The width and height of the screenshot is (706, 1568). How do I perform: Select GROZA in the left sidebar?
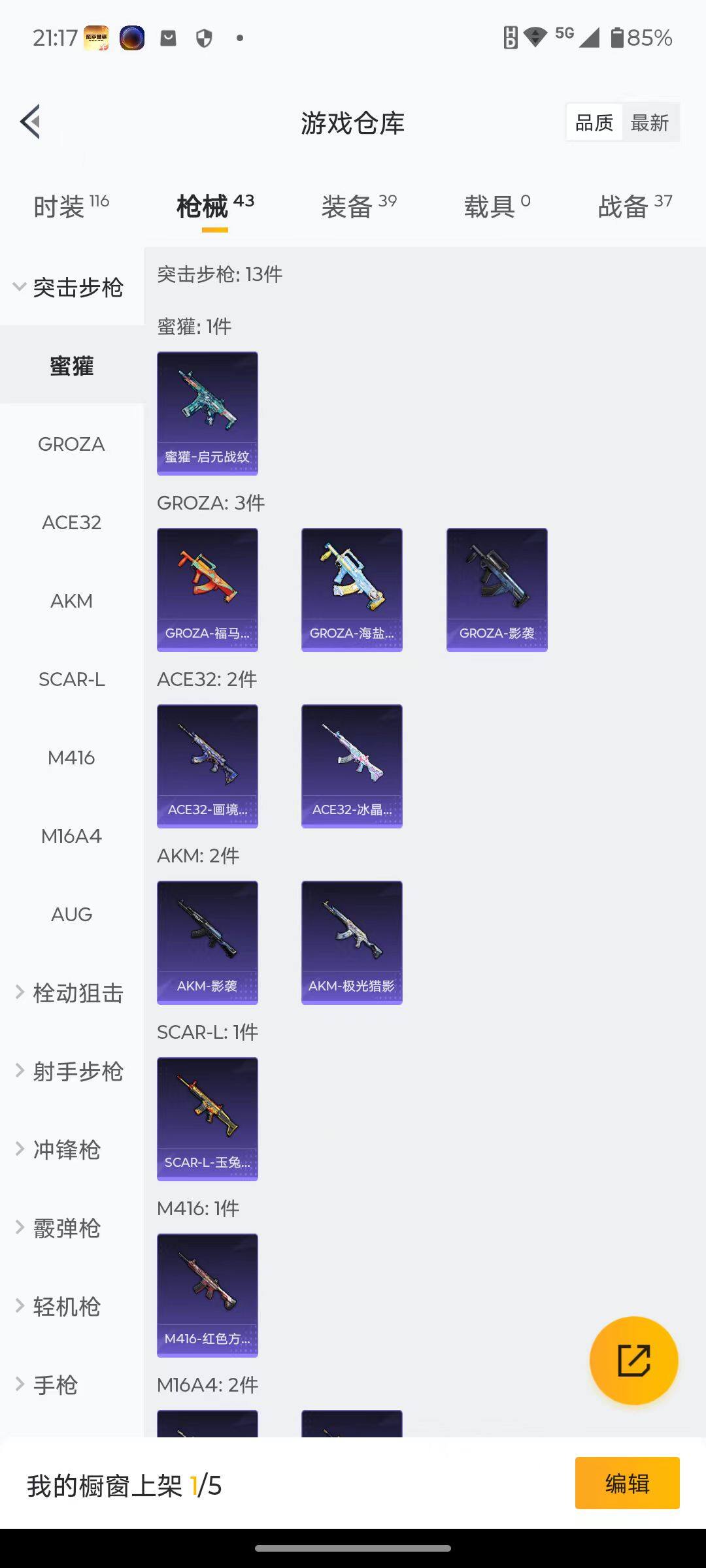(71, 444)
